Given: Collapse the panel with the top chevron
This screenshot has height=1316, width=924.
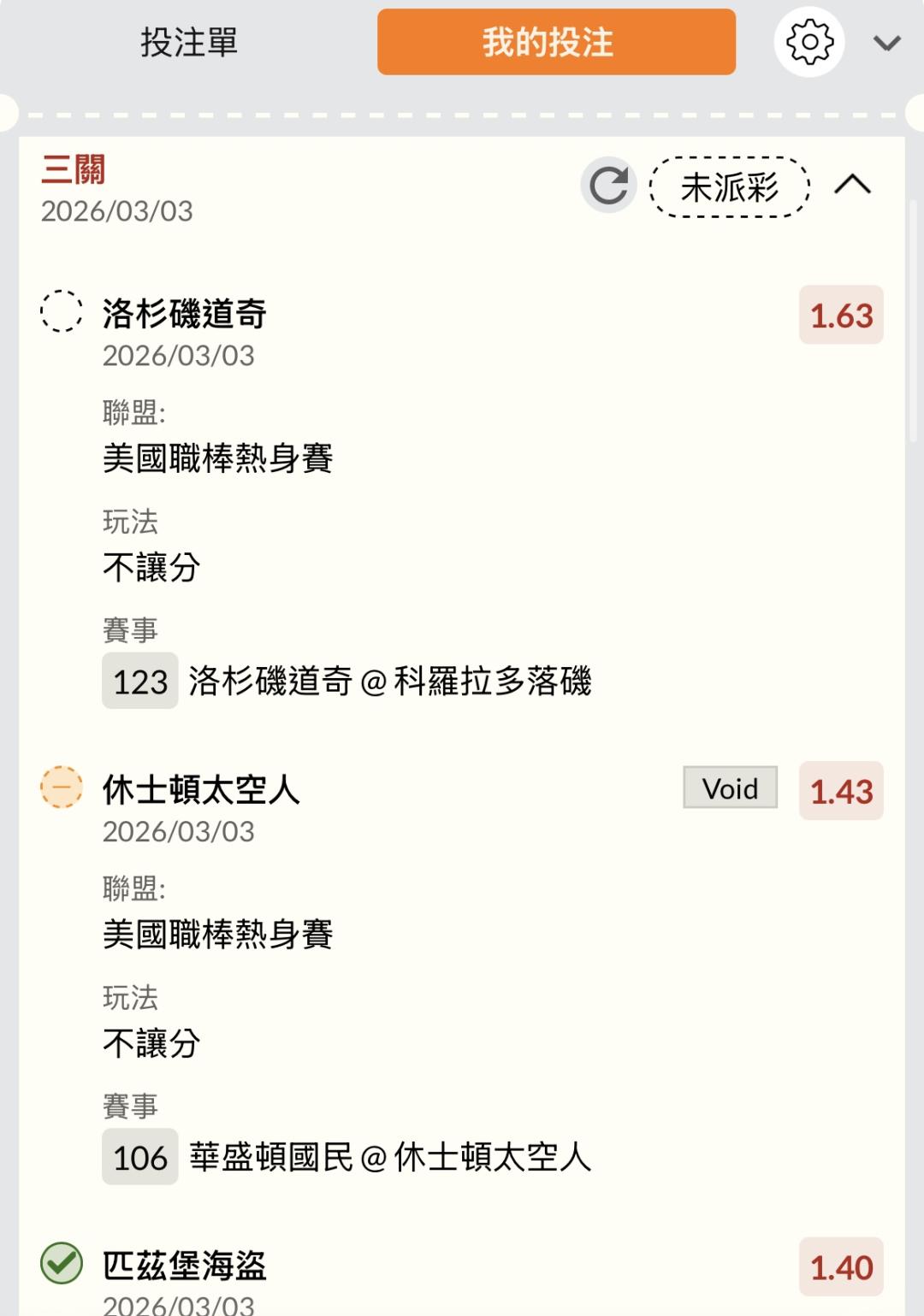Looking at the screenshot, I should tap(886, 43).
